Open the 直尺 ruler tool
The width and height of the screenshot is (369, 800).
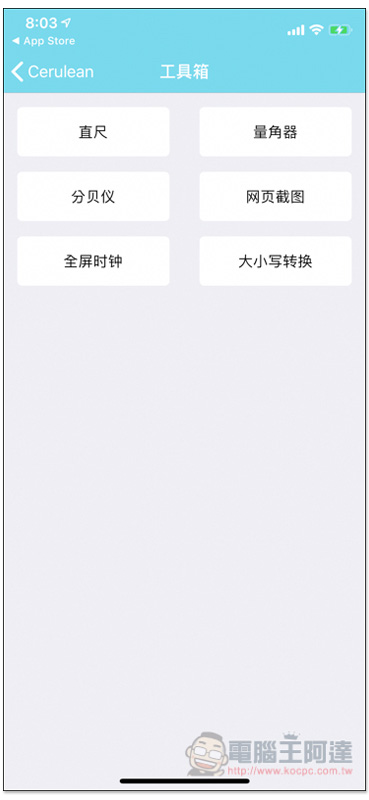93,132
